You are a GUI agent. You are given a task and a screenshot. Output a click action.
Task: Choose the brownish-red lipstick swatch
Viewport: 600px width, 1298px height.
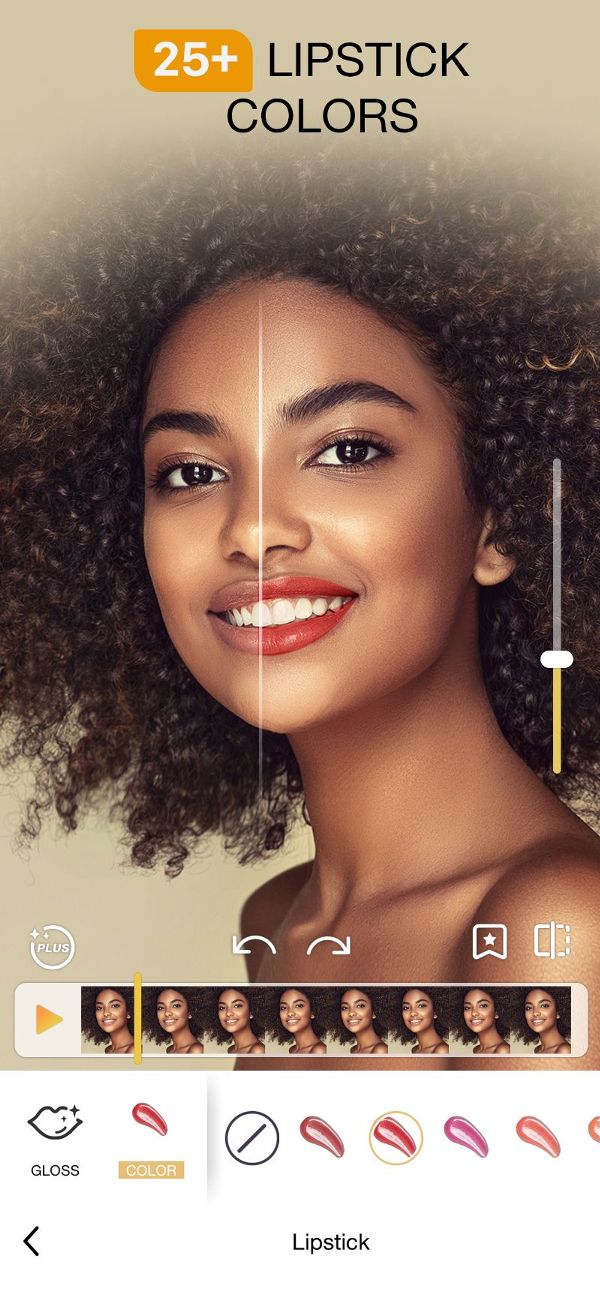tap(323, 1137)
